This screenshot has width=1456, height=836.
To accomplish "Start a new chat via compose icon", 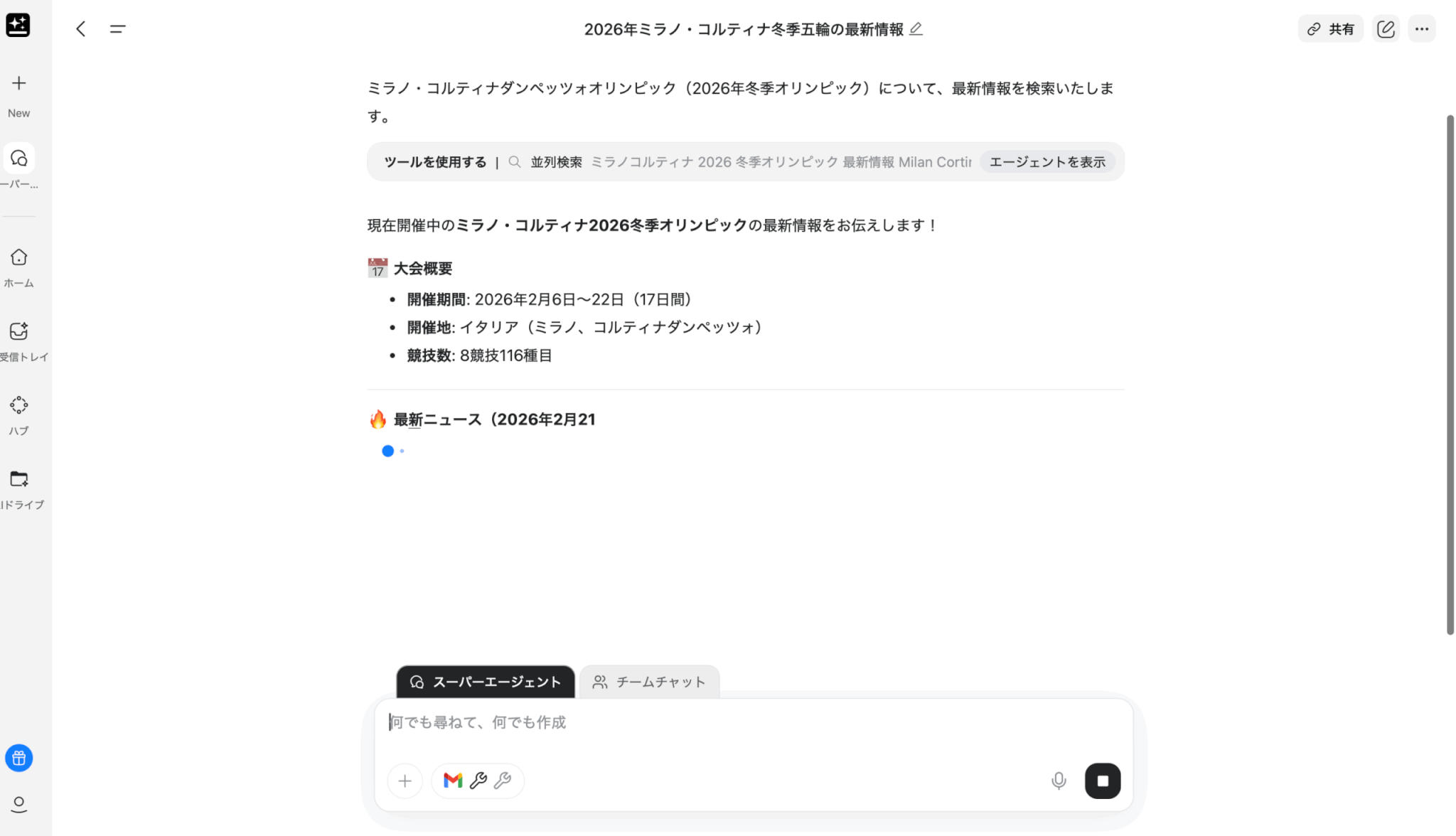I will click(x=1385, y=29).
